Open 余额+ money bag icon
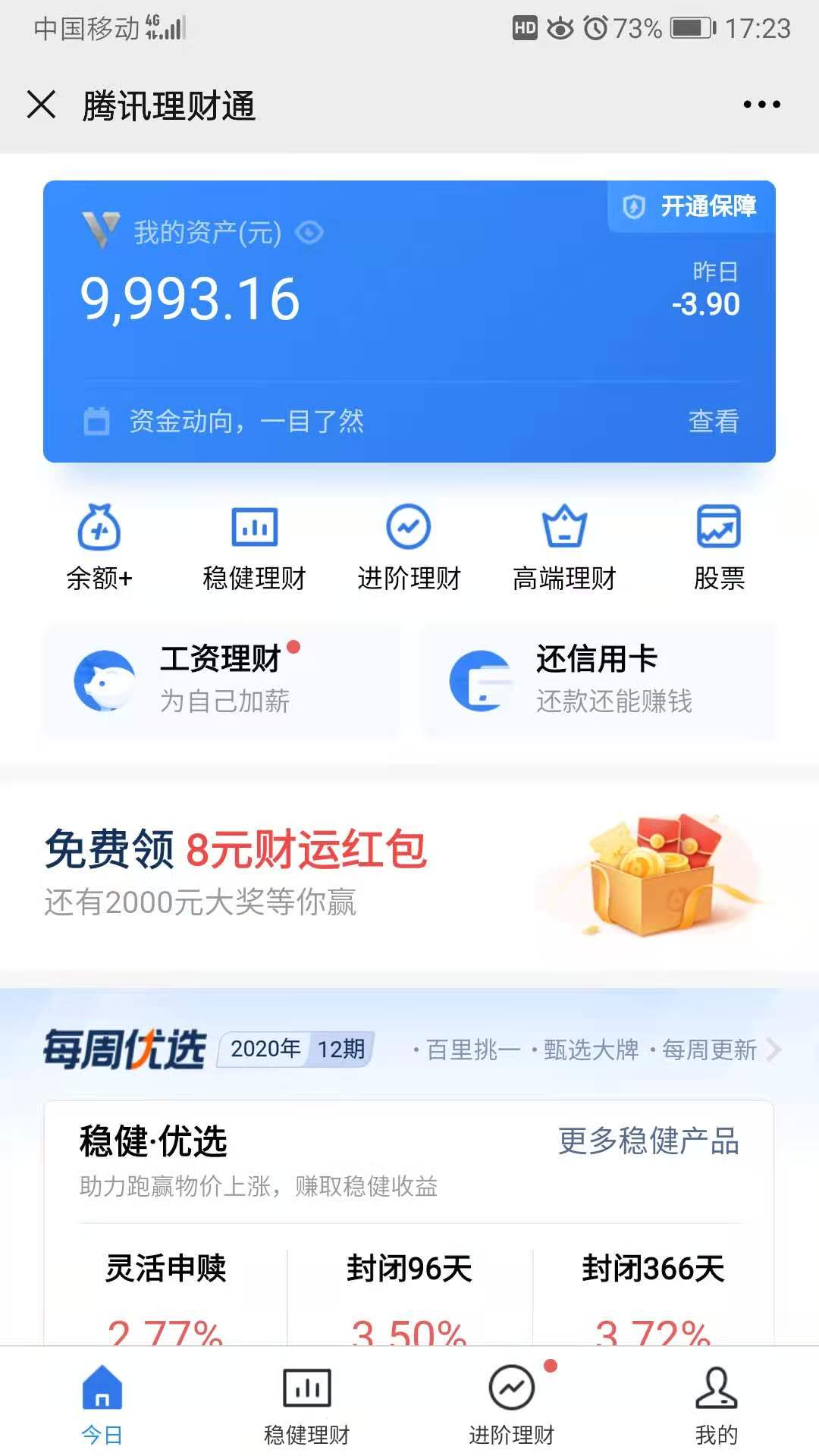This screenshot has width=819, height=1456. click(101, 526)
